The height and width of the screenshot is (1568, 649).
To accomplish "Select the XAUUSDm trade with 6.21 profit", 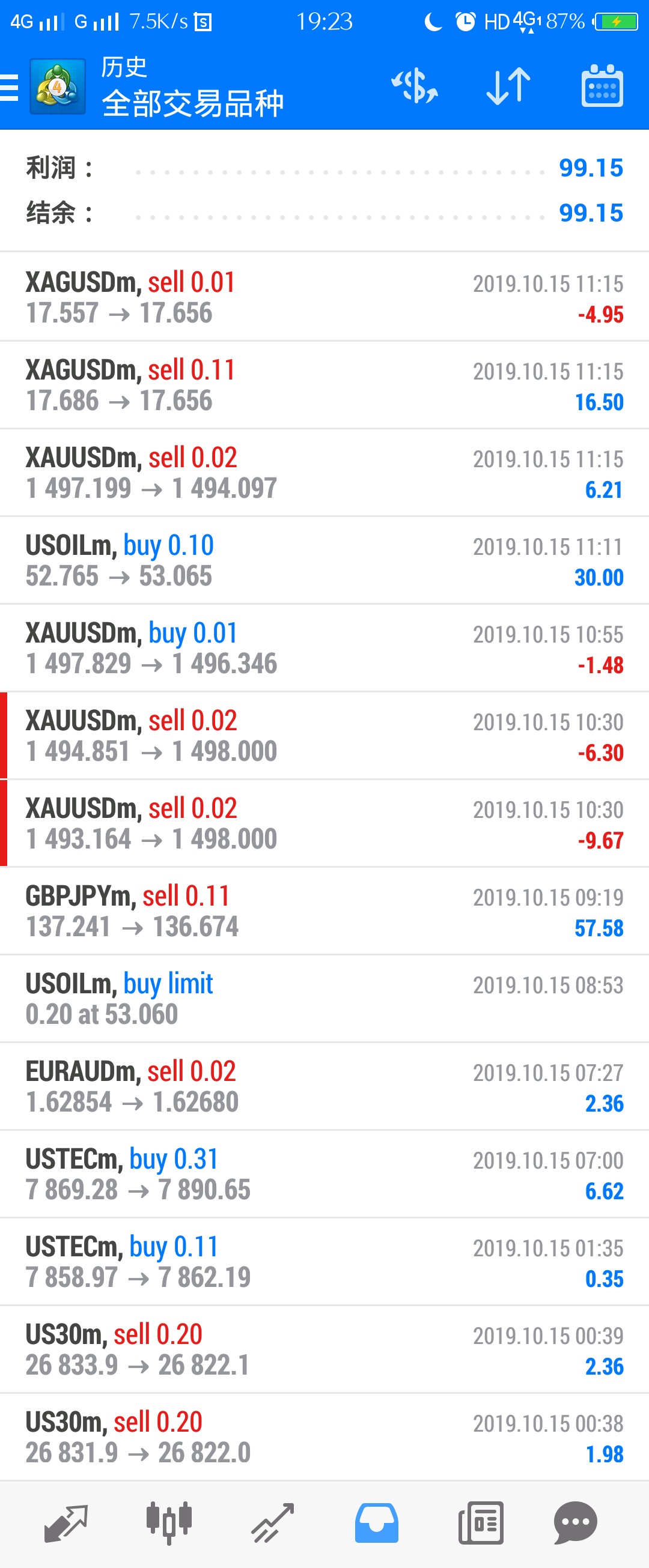I will [324, 473].
